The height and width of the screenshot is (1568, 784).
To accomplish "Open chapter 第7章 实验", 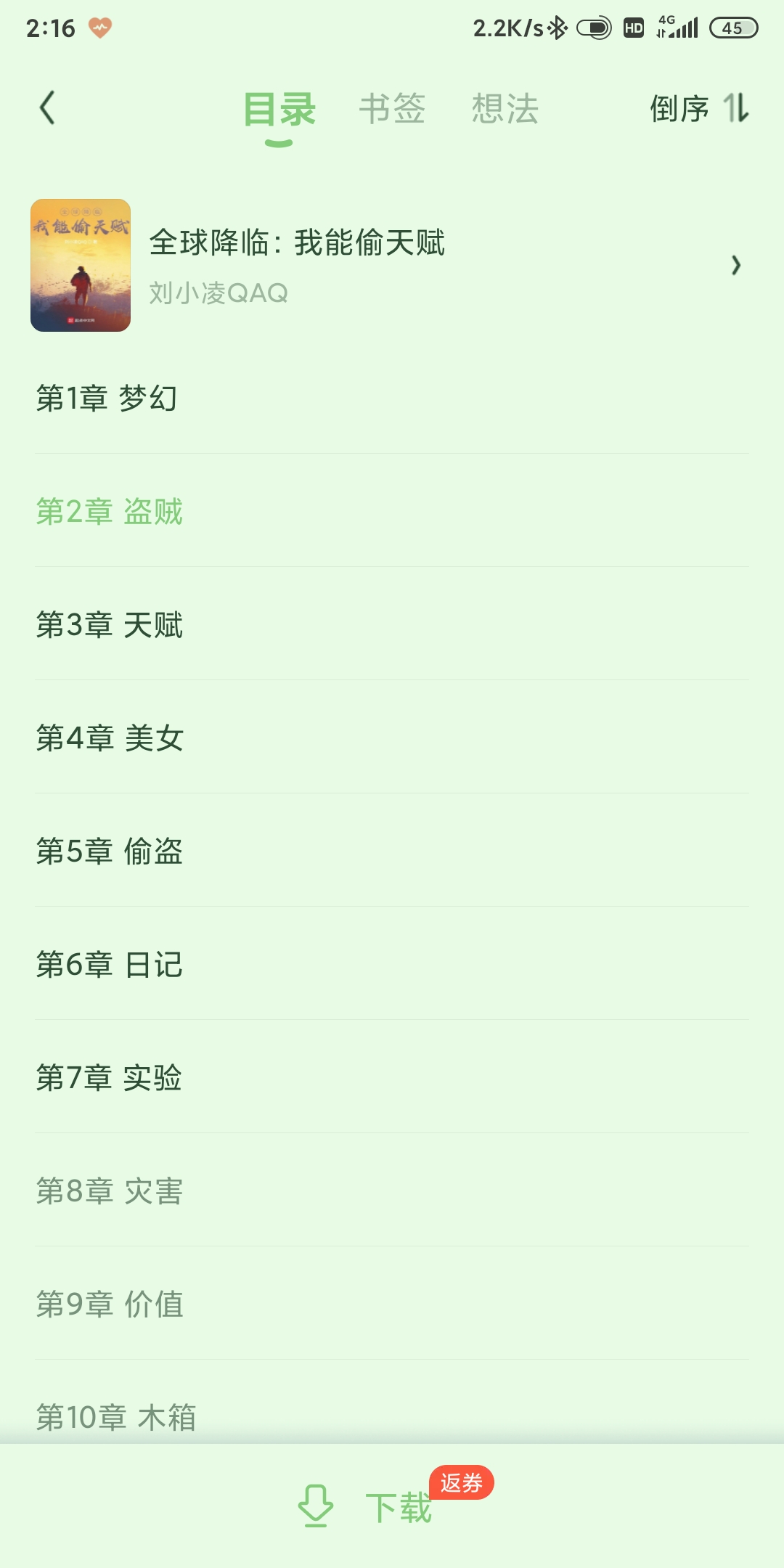I will (x=392, y=1077).
